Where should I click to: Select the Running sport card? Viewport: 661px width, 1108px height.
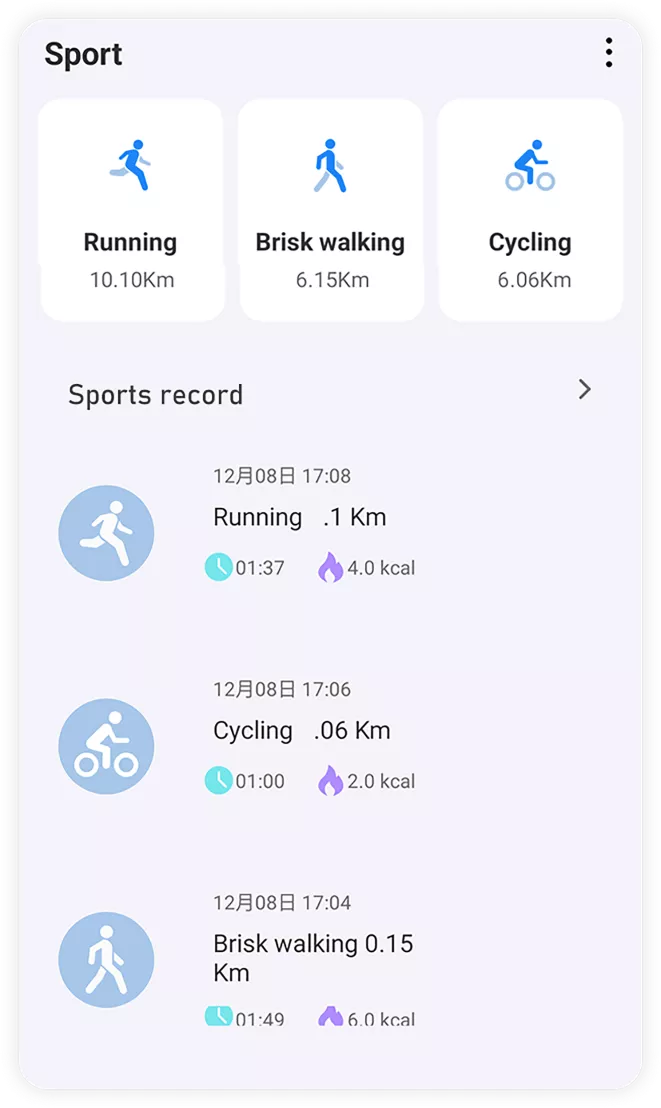(x=131, y=210)
